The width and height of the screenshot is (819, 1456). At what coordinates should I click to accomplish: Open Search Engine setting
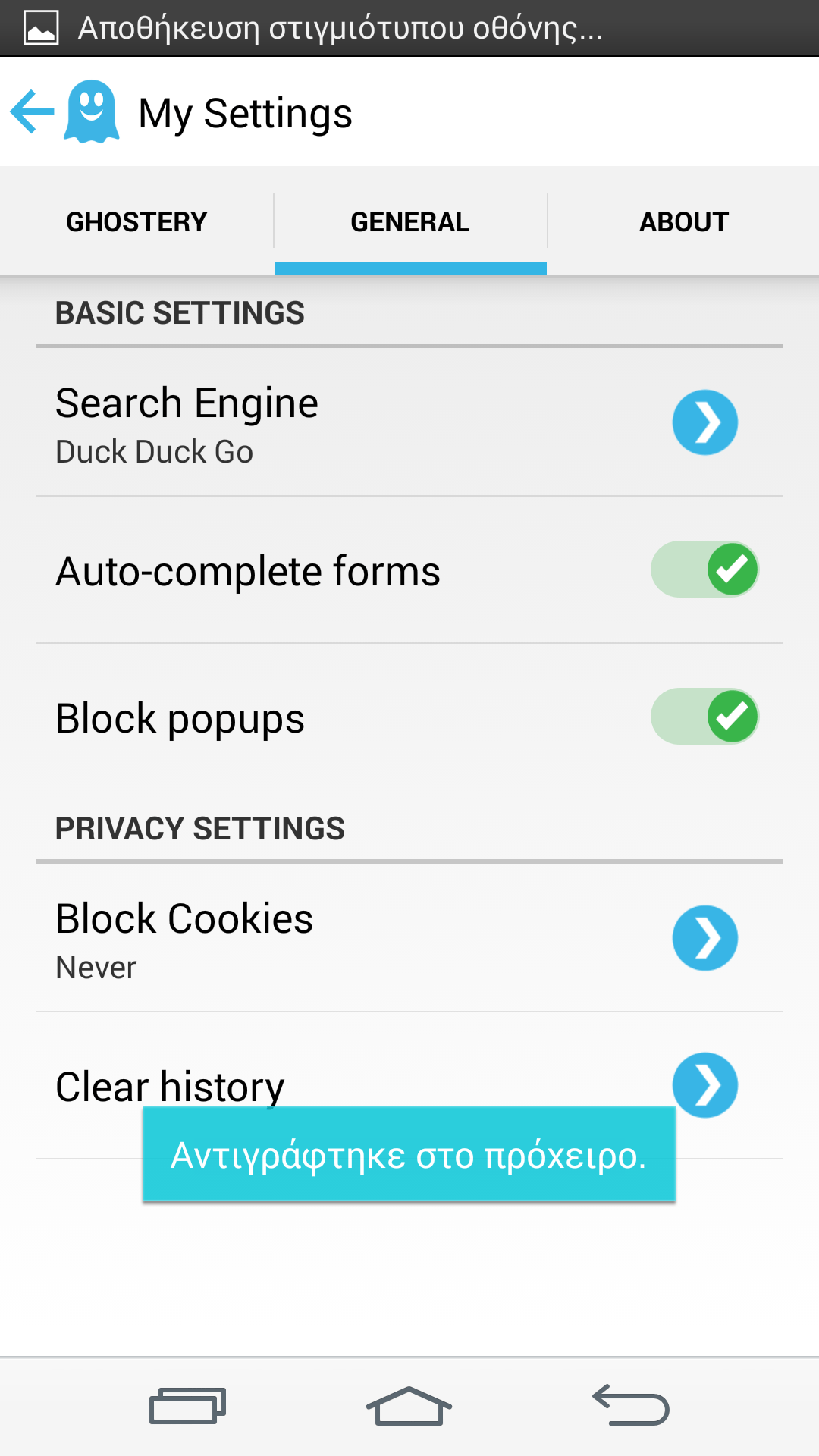click(x=409, y=422)
